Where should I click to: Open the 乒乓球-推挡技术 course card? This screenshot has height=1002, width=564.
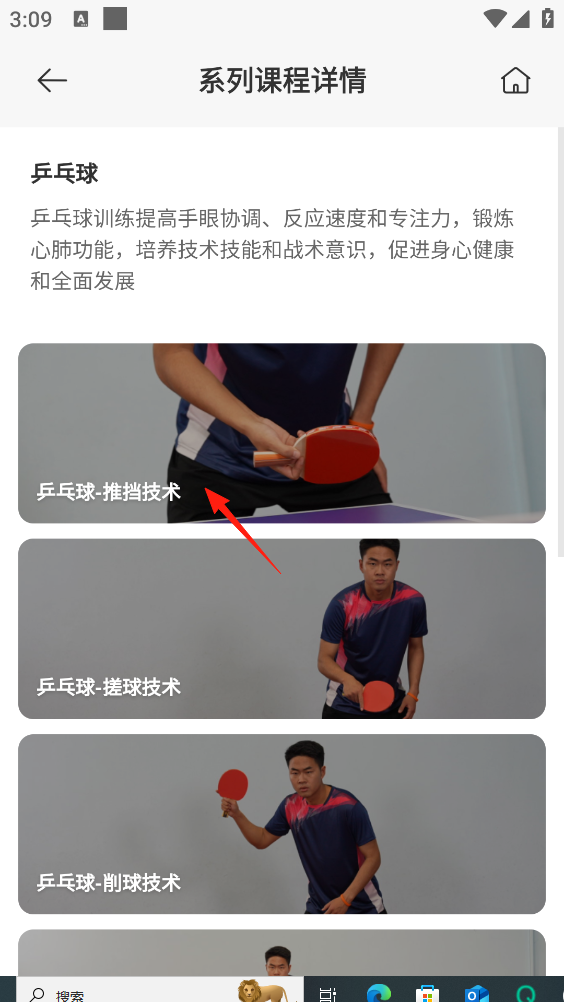(x=282, y=433)
